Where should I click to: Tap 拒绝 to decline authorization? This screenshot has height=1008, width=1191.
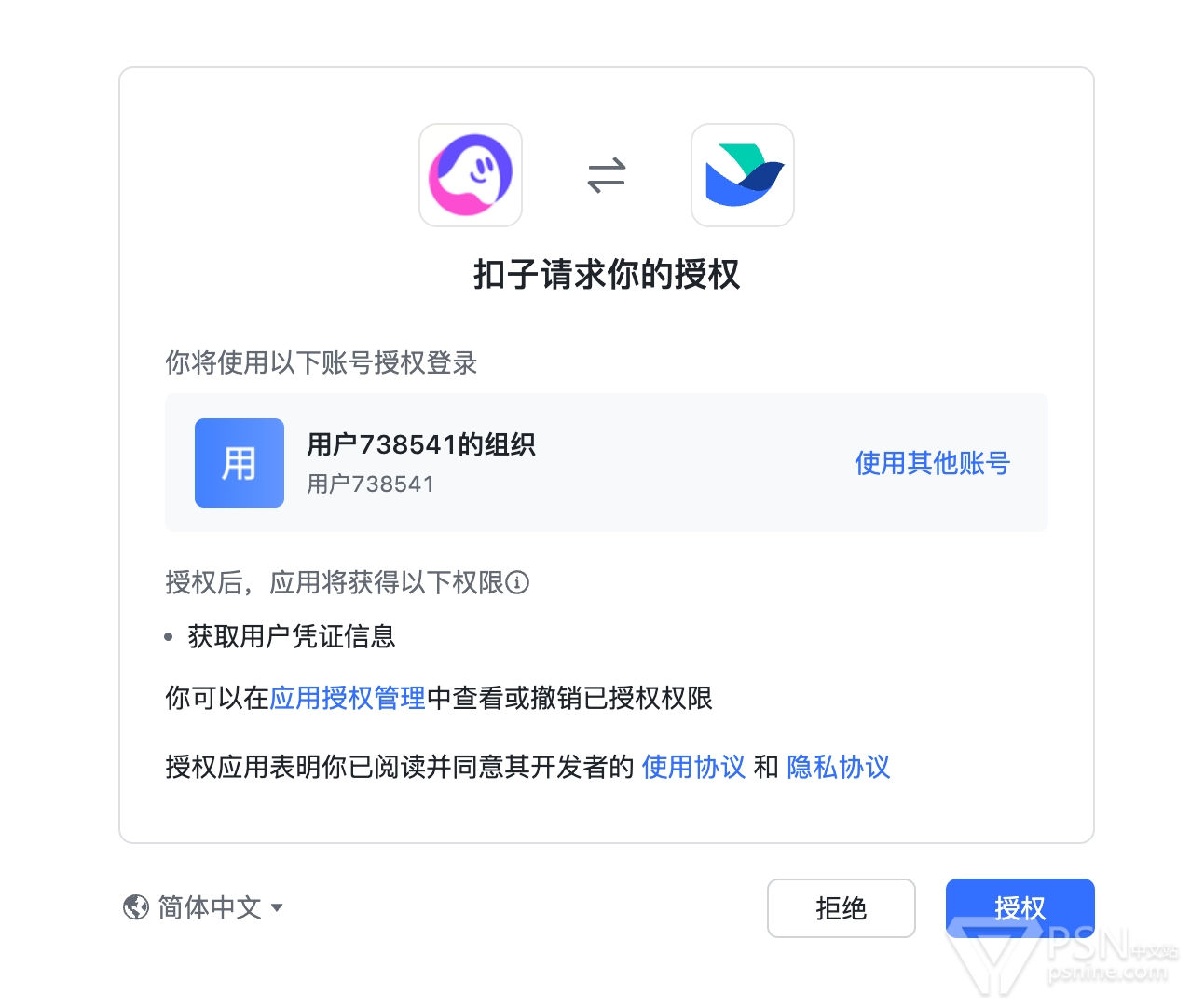(x=841, y=907)
